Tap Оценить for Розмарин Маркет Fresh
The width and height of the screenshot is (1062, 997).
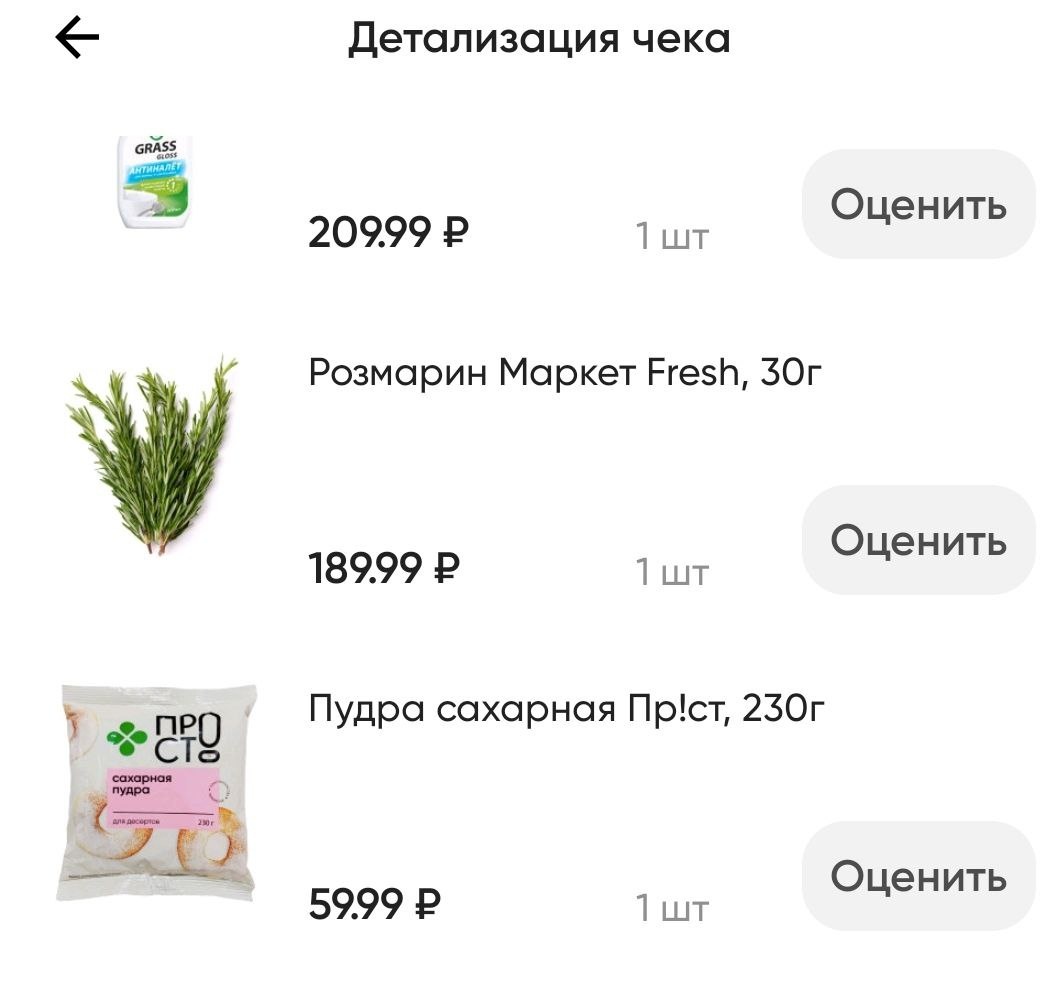[917, 540]
